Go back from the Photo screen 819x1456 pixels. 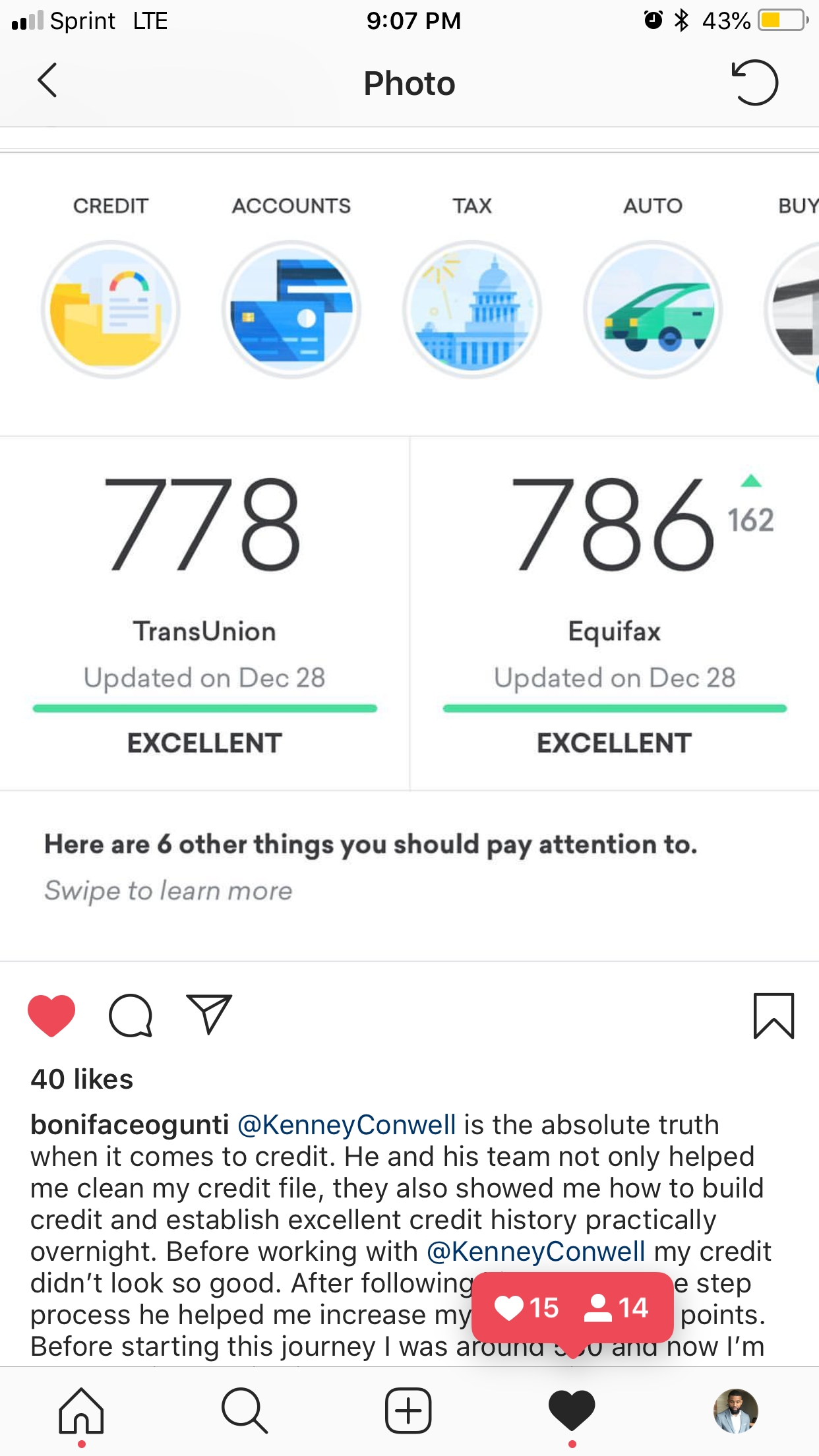tap(47, 81)
